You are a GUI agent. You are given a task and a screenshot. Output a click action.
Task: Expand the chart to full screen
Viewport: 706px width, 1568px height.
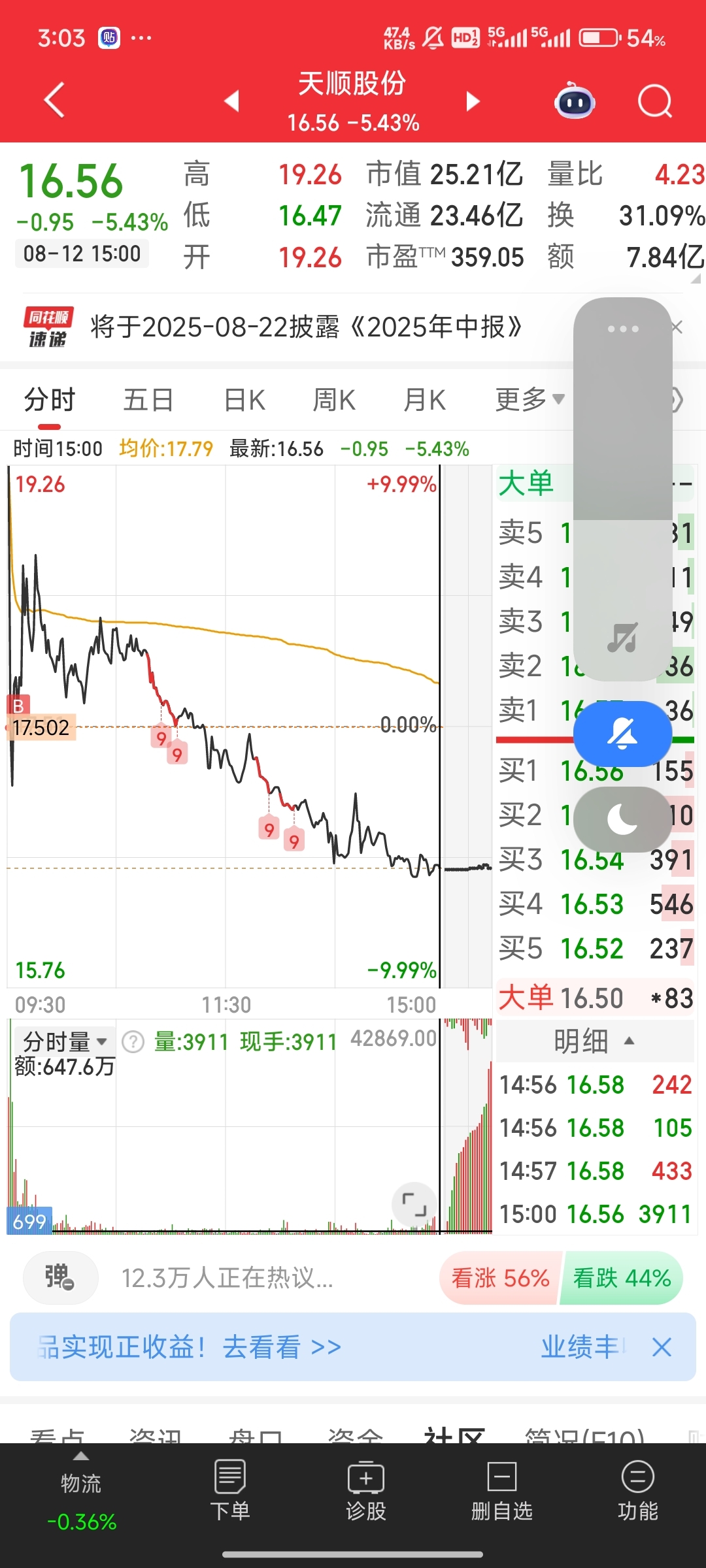pos(414,1203)
